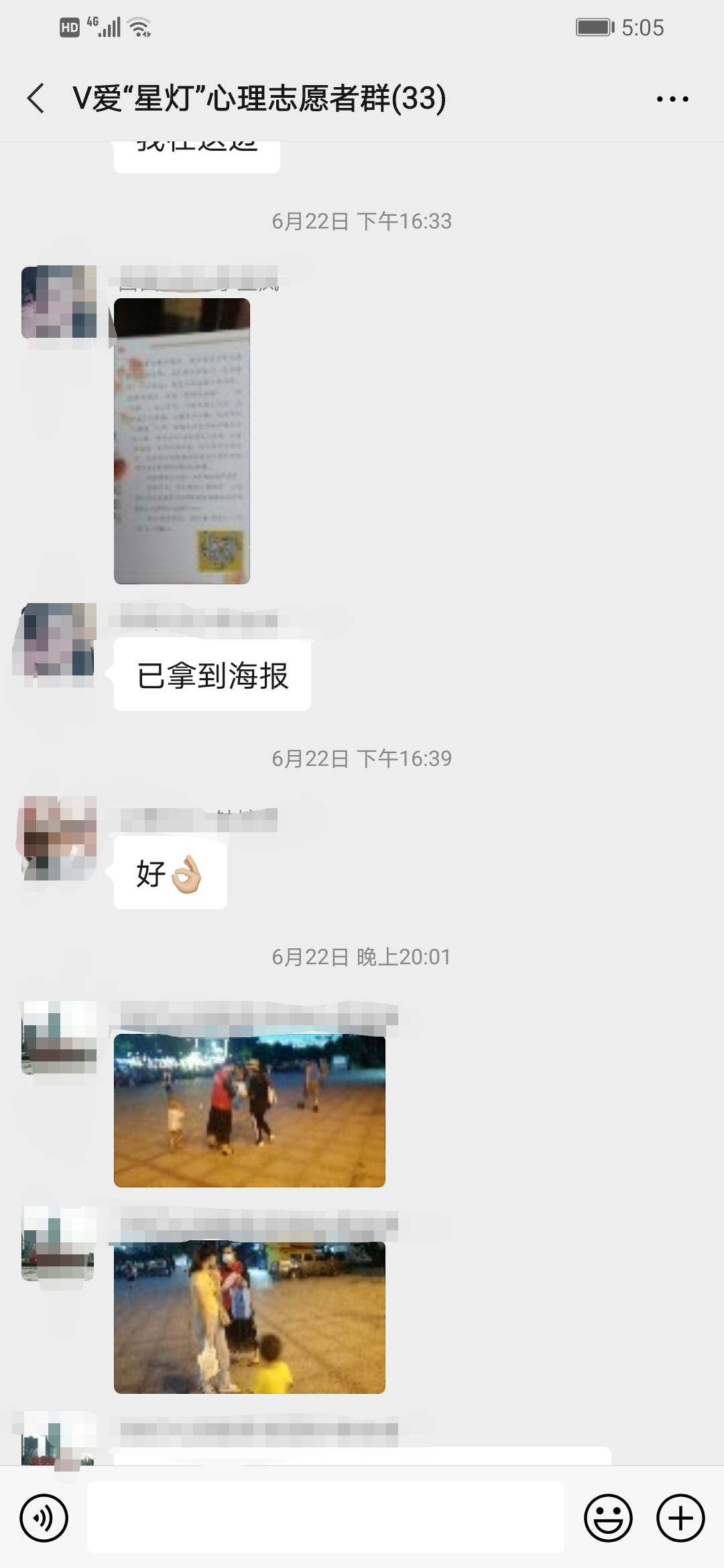
Task: Open avatar of sender of 已拿到海报
Action: click(59, 639)
